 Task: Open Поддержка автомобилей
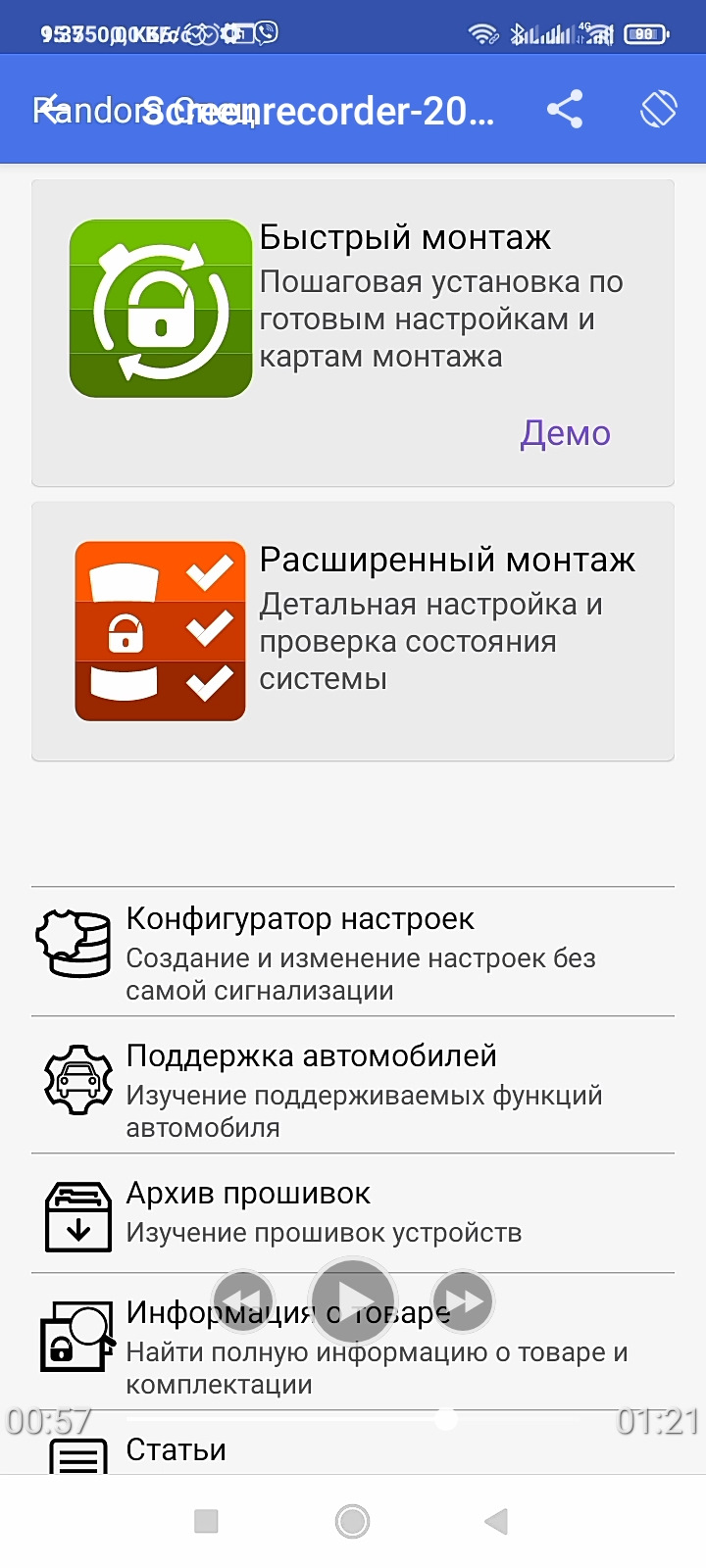353,1086
